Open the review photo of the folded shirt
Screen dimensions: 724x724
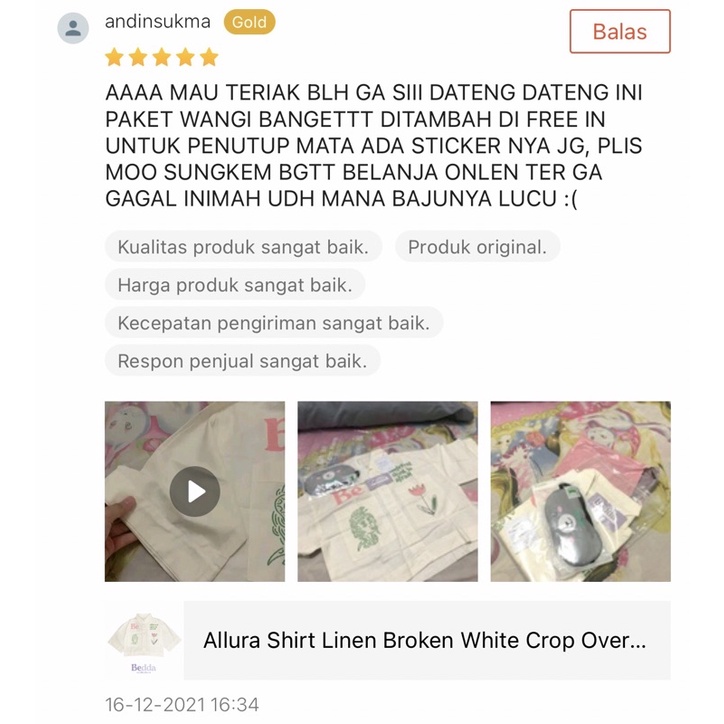pos(387,491)
